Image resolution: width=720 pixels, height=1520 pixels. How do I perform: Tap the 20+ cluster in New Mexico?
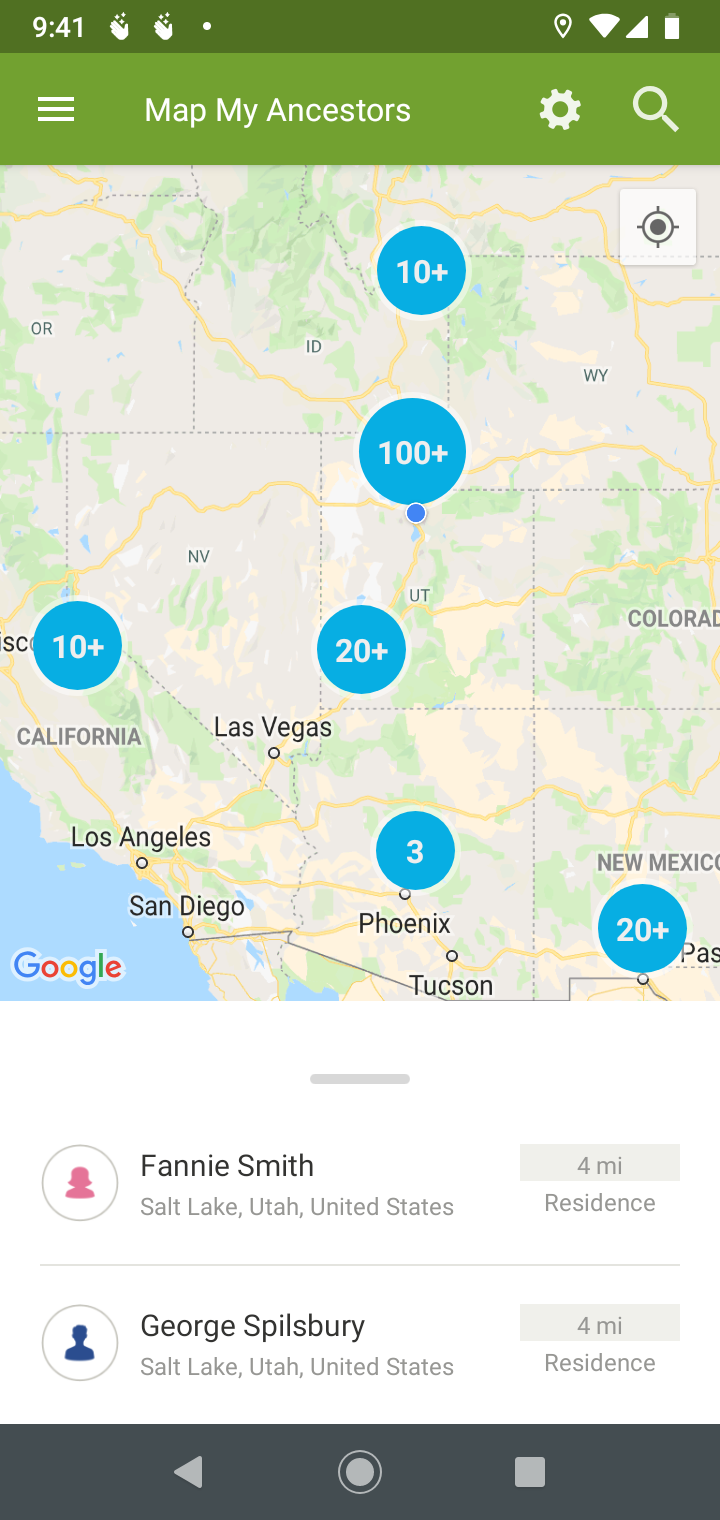pos(642,929)
